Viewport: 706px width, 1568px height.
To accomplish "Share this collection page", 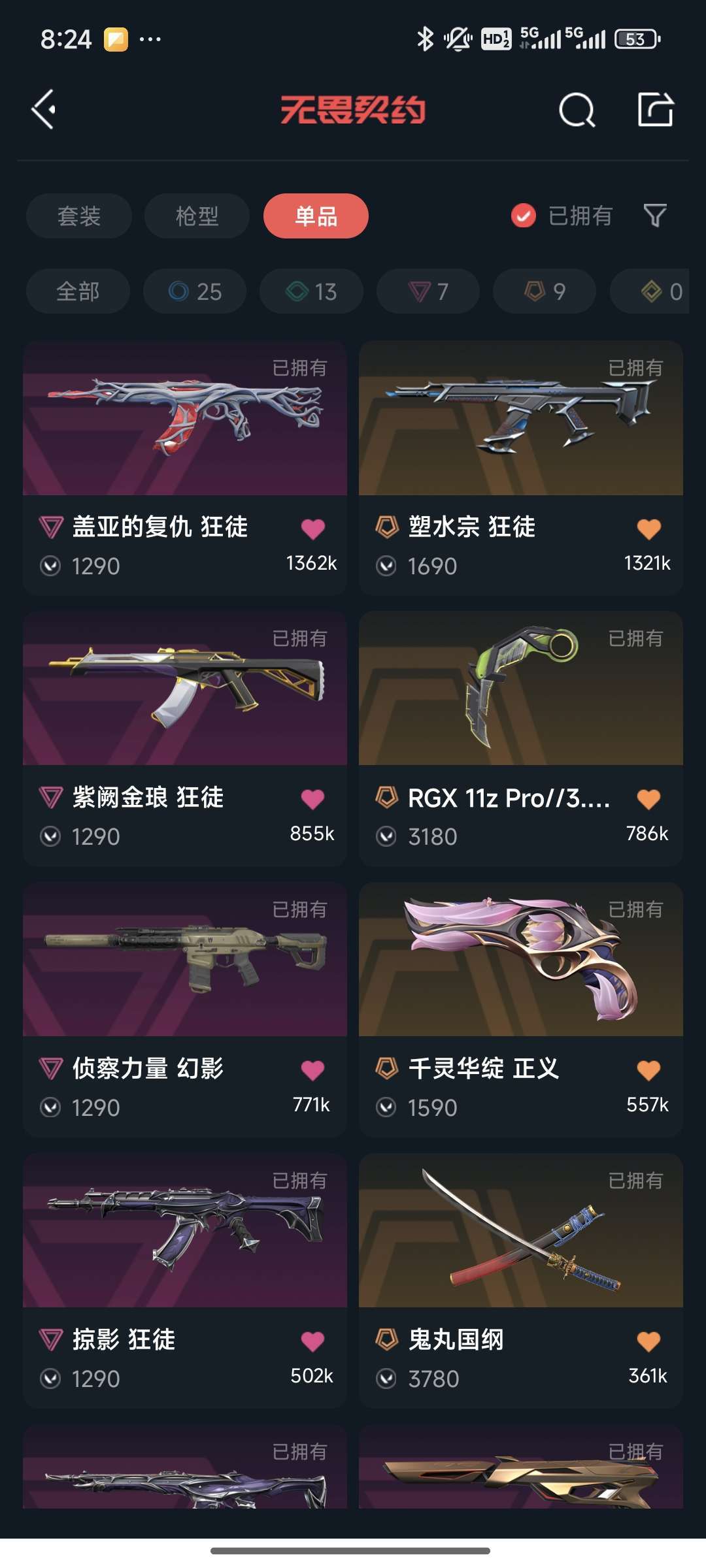I will [655, 109].
